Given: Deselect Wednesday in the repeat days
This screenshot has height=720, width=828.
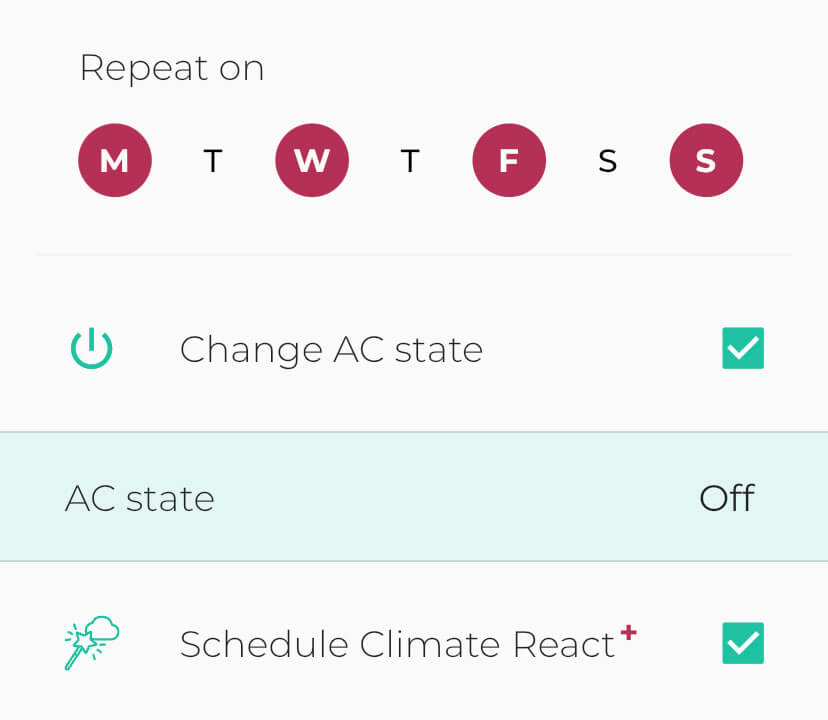Looking at the screenshot, I should [312, 160].
